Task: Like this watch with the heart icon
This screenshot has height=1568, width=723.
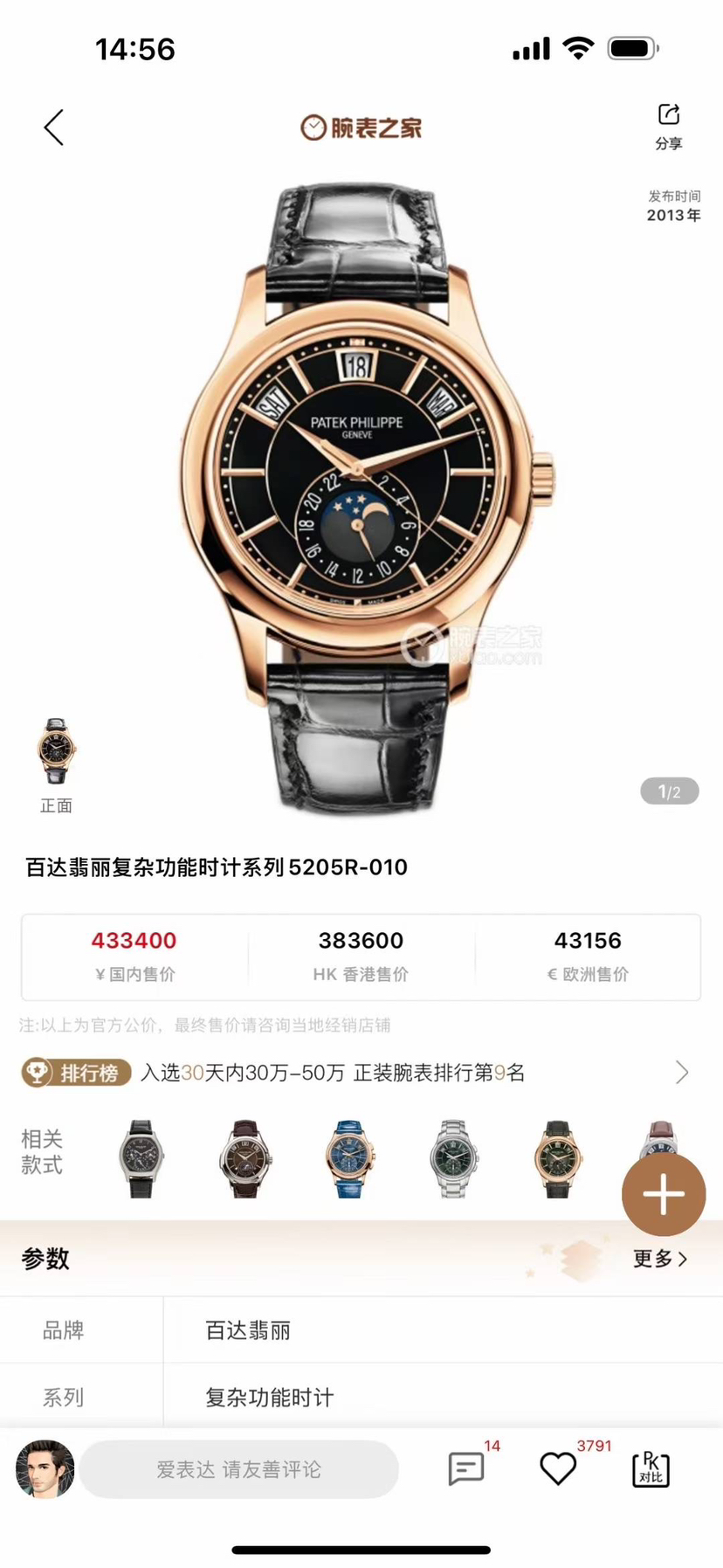Action: point(558,1469)
